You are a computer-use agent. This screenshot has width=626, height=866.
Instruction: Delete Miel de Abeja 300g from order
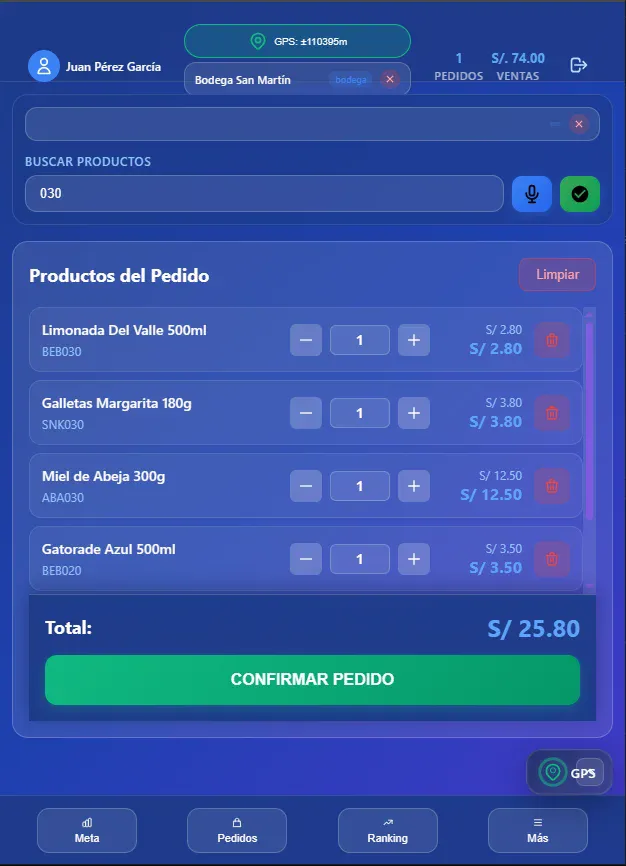click(x=552, y=486)
